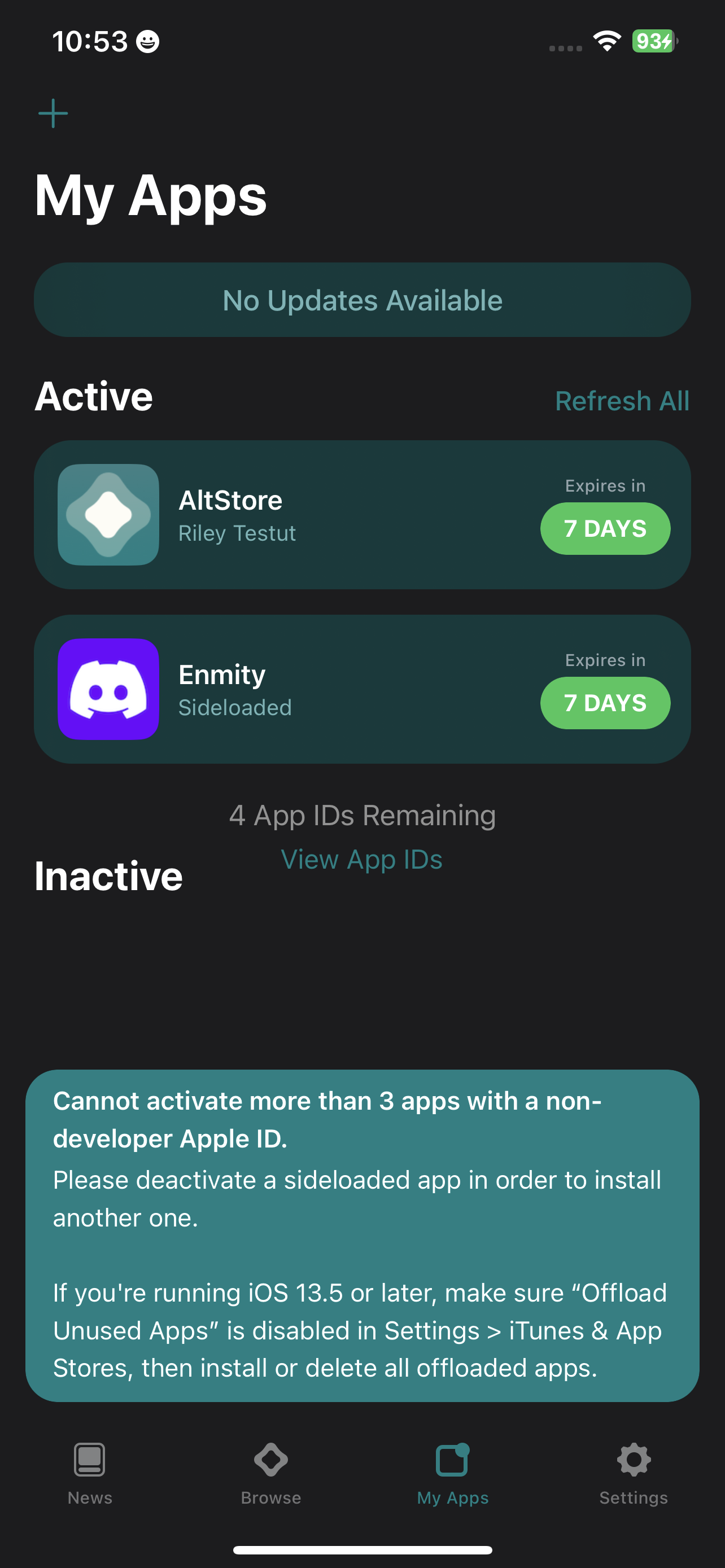Select the AltStore row by Riley Testut
Viewport: 725px width, 1568px height.
(362, 514)
